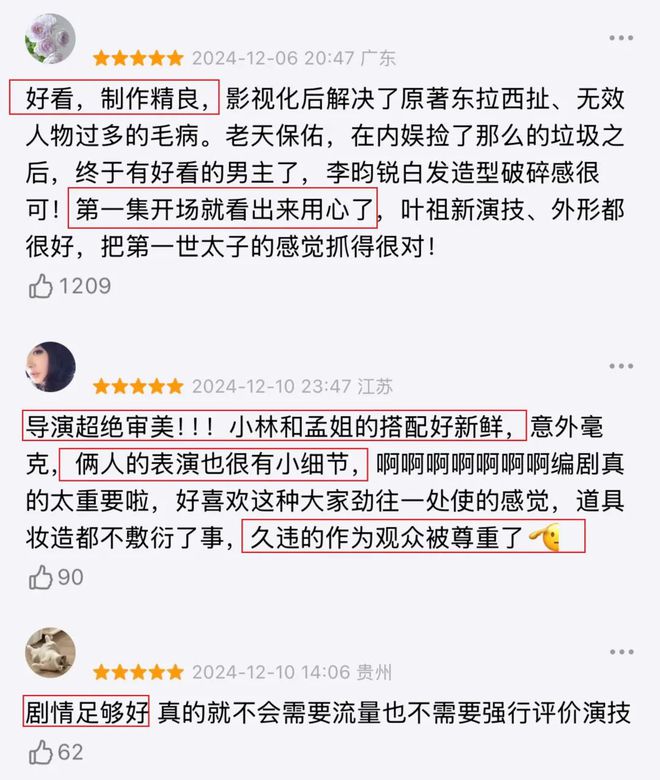Like the 贵州 review with 62 likes

(41, 752)
